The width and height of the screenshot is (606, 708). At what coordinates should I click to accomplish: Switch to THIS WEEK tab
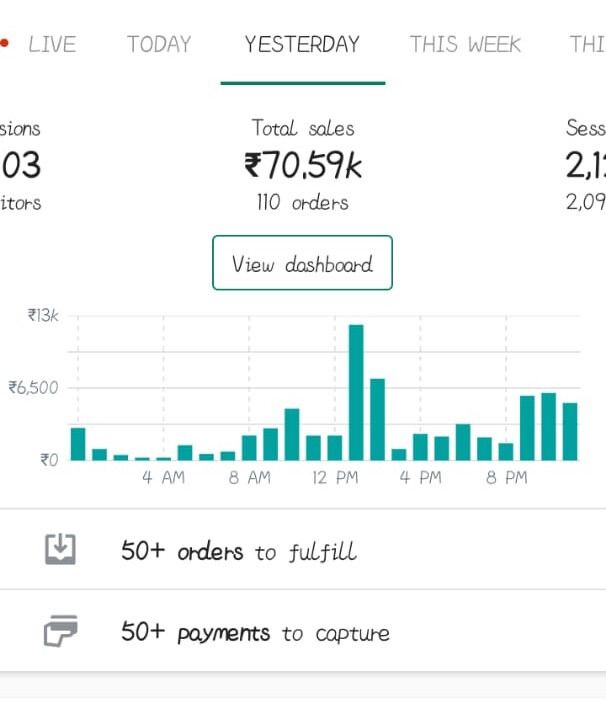pos(466,44)
